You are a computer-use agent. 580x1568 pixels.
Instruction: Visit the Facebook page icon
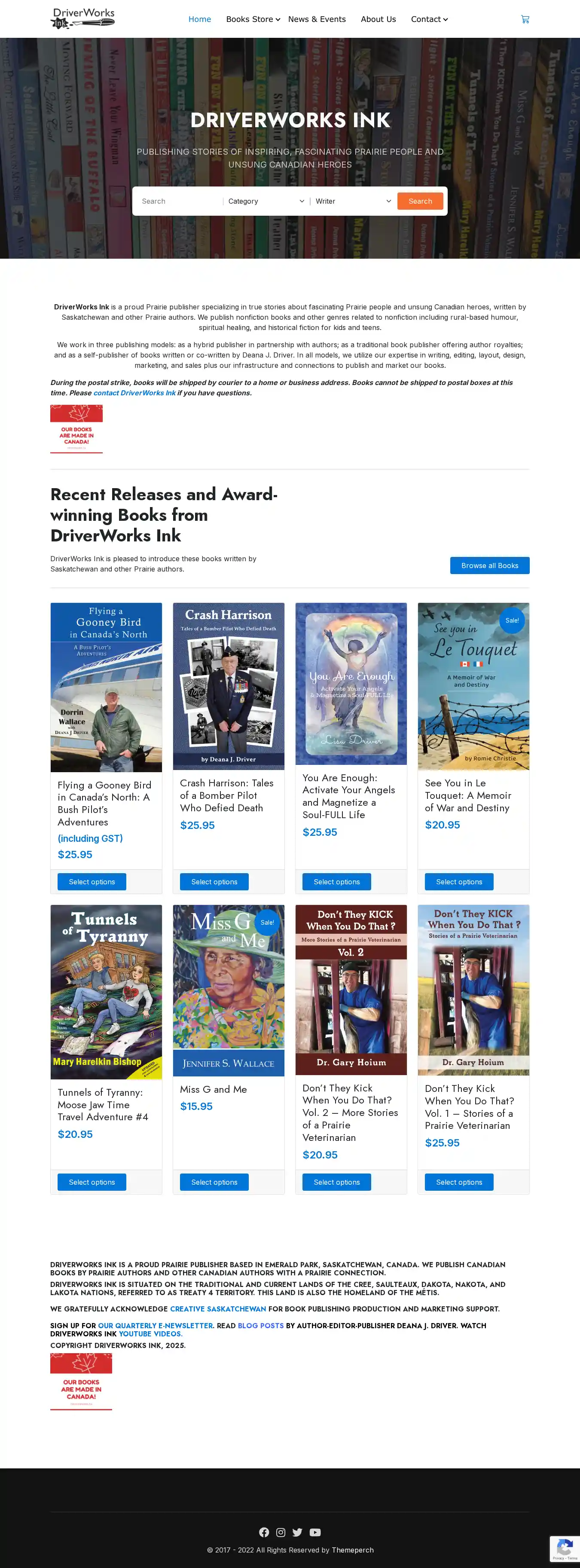pos(264,1532)
